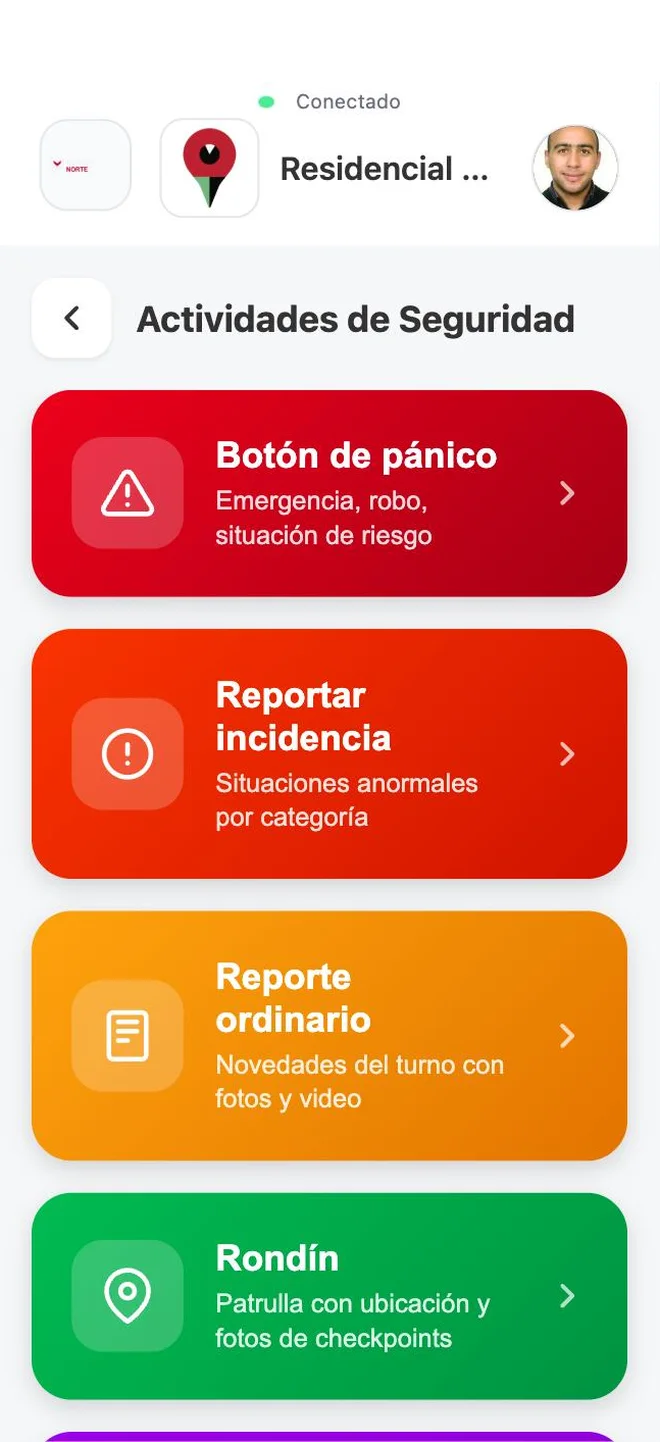Viewport: 660px width, 1442px height.
Task: Open Reporte ordinario card
Action: [329, 1036]
